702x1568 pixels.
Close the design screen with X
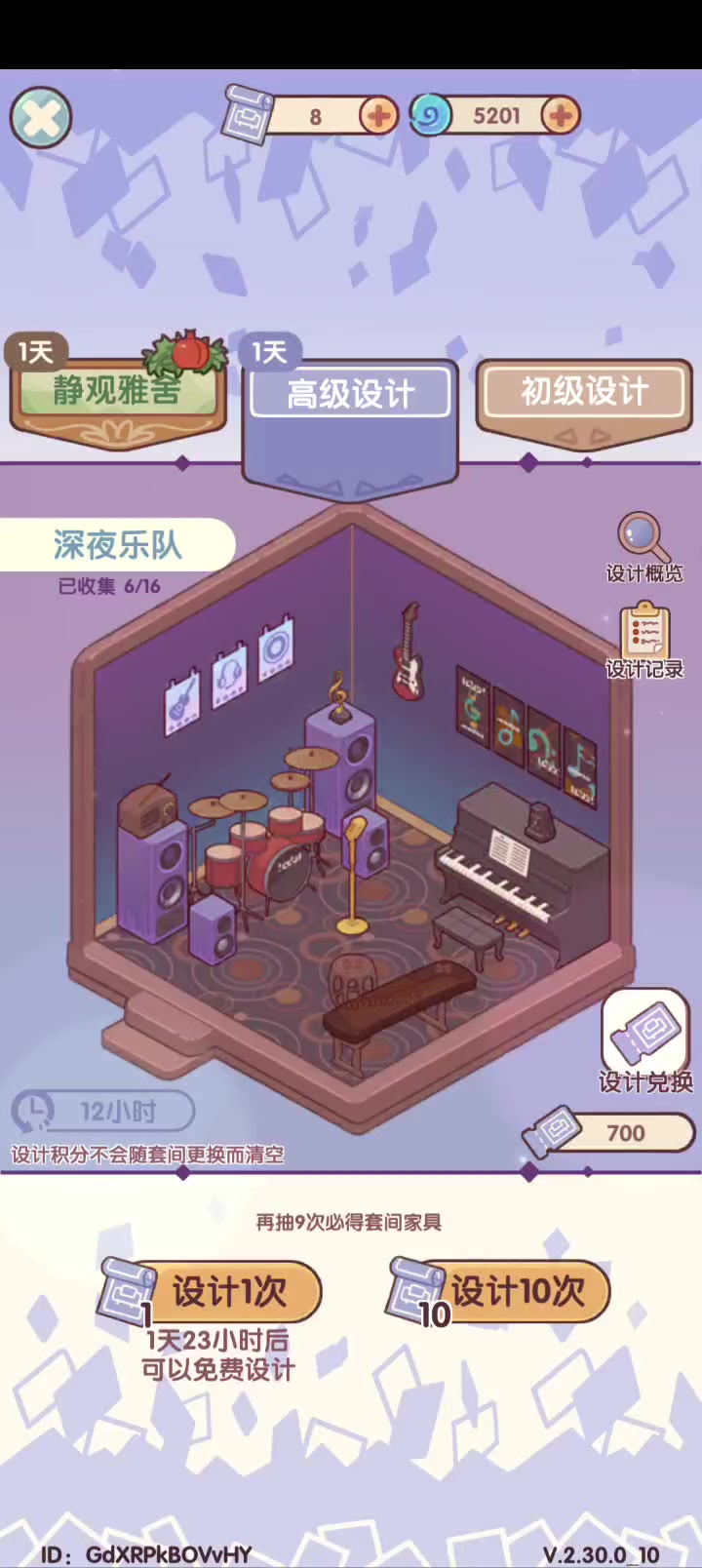[x=41, y=118]
